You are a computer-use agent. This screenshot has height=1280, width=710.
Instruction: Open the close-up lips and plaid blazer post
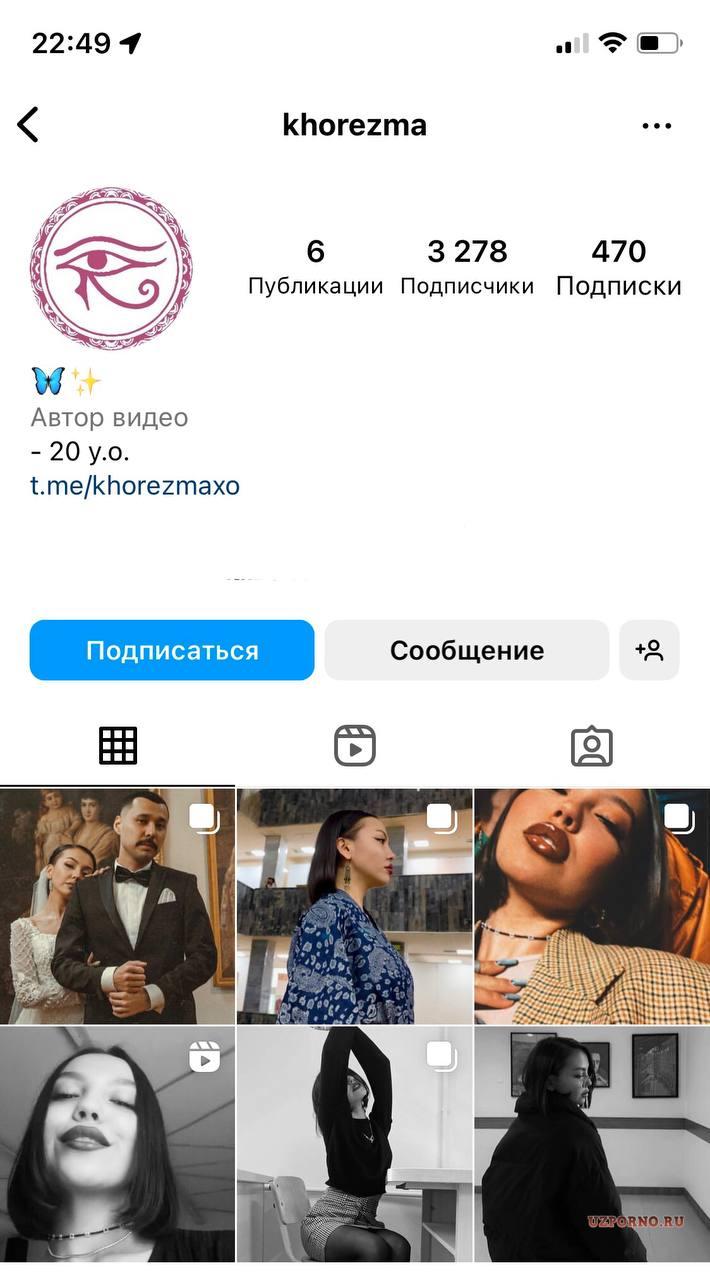[x=592, y=906]
